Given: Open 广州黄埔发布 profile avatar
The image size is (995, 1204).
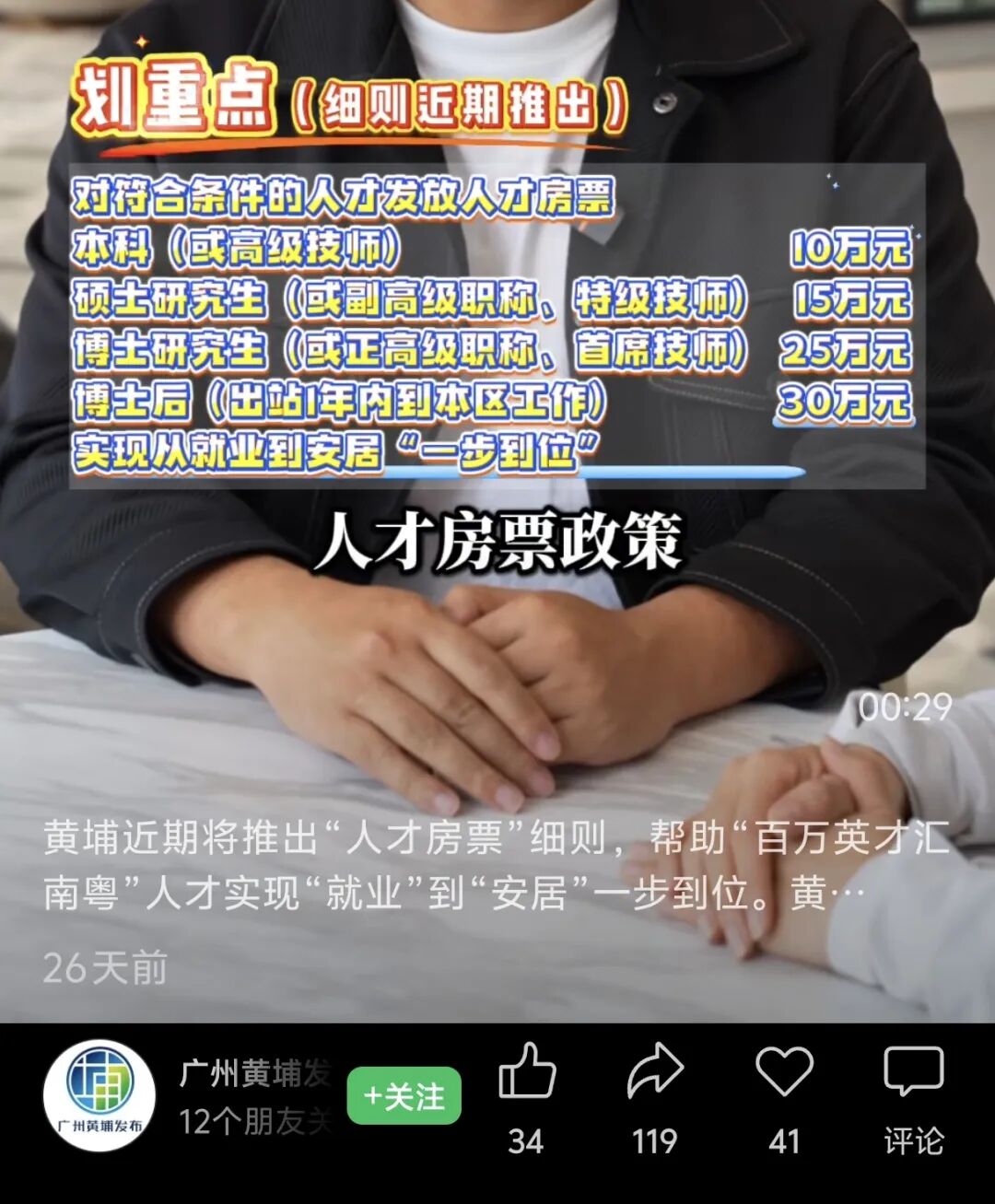Looking at the screenshot, I should (x=99, y=1096).
